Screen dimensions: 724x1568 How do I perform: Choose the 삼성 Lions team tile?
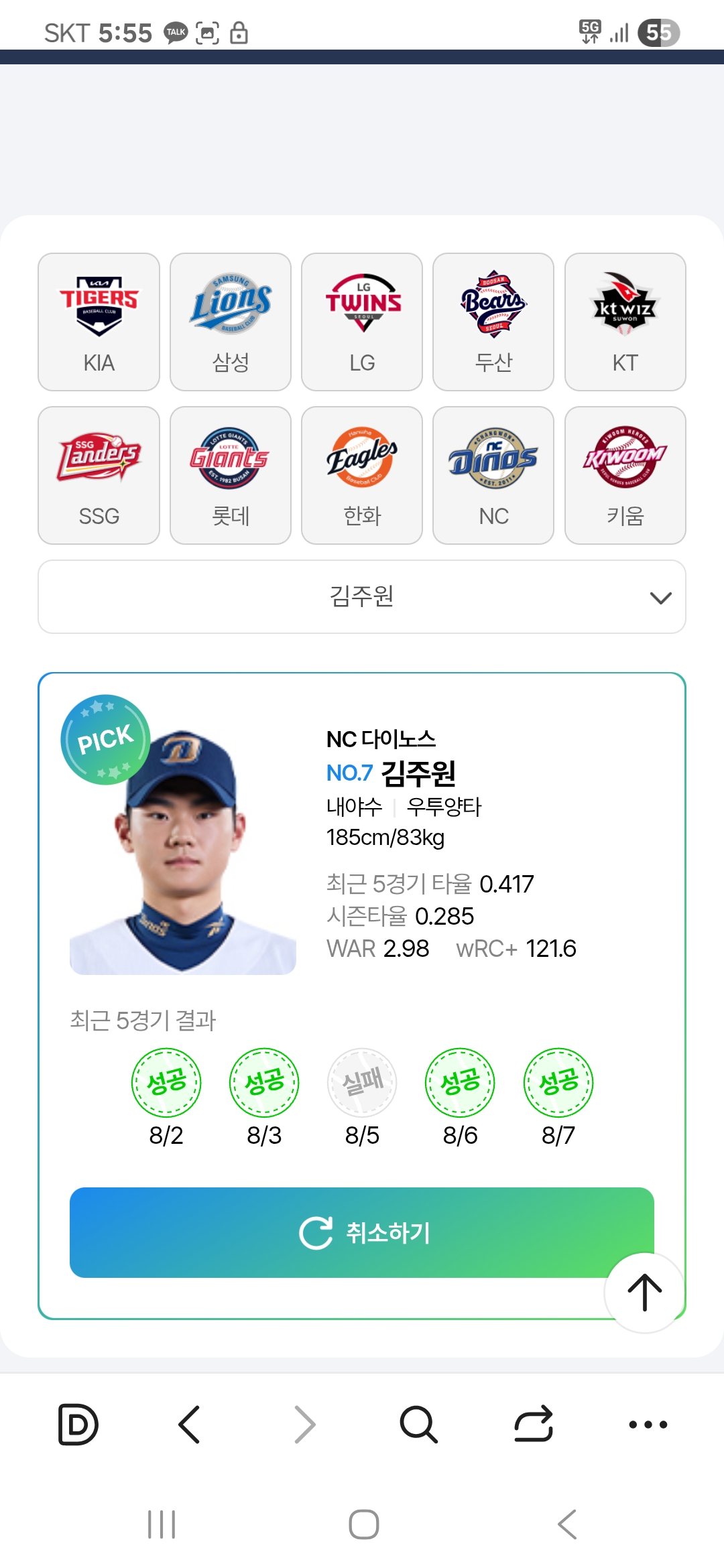[x=231, y=322]
